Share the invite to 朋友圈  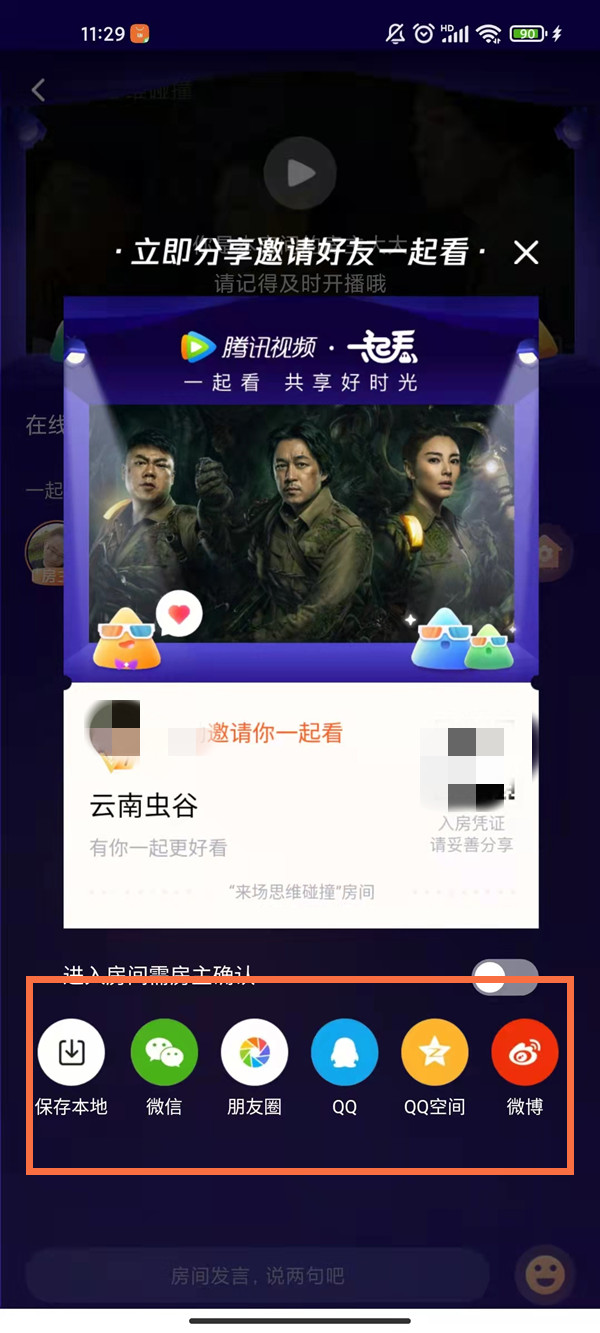click(x=254, y=1052)
